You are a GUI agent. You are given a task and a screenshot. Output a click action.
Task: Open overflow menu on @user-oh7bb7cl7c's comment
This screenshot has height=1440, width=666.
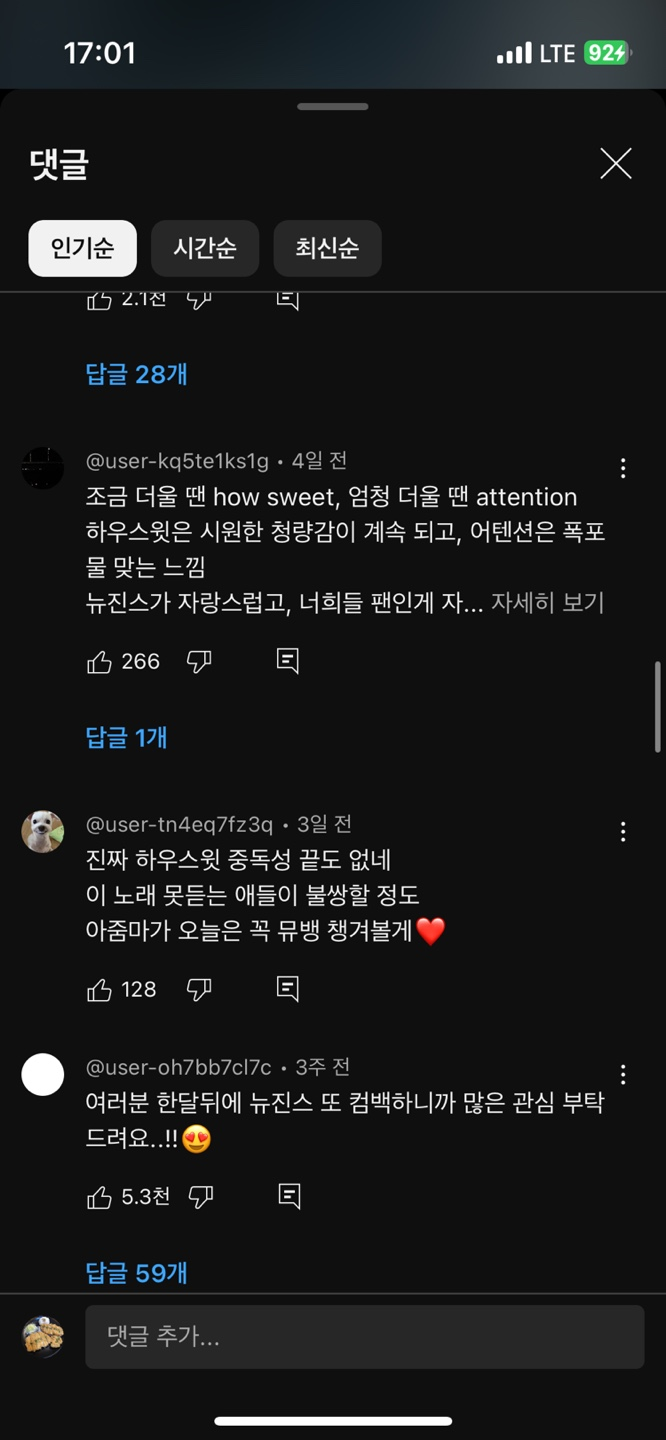tap(623, 1075)
